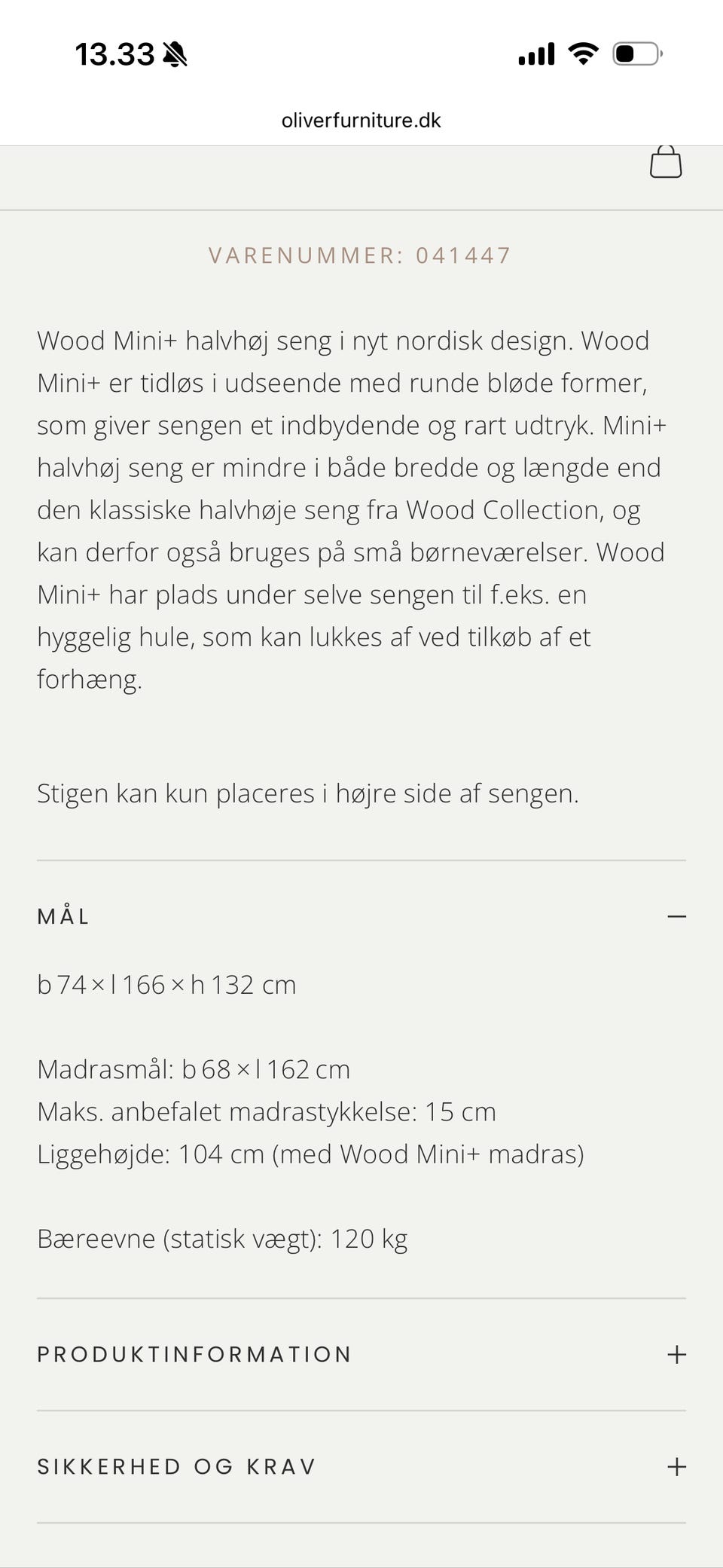Select the MÅL section heading

point(63,915)
